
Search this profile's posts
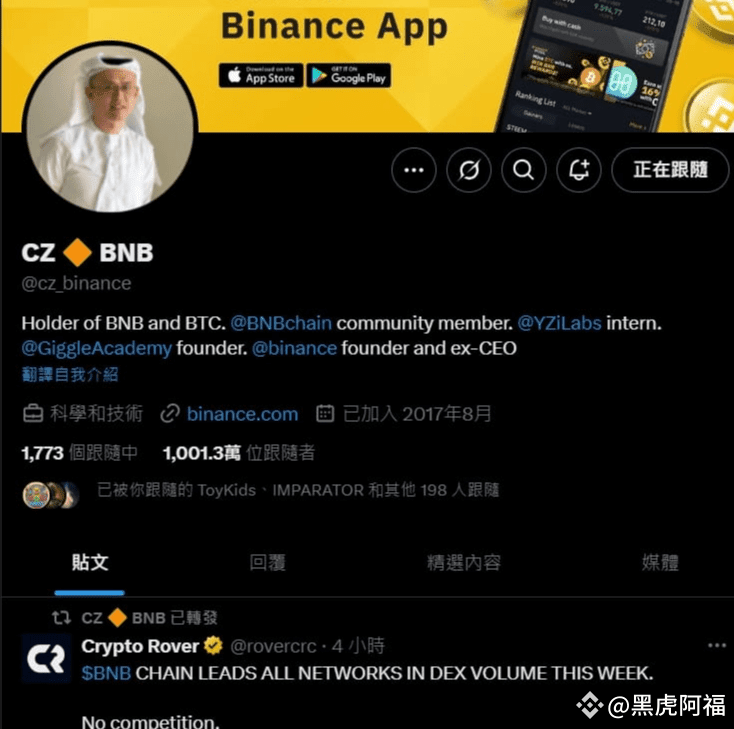(523, 171)
